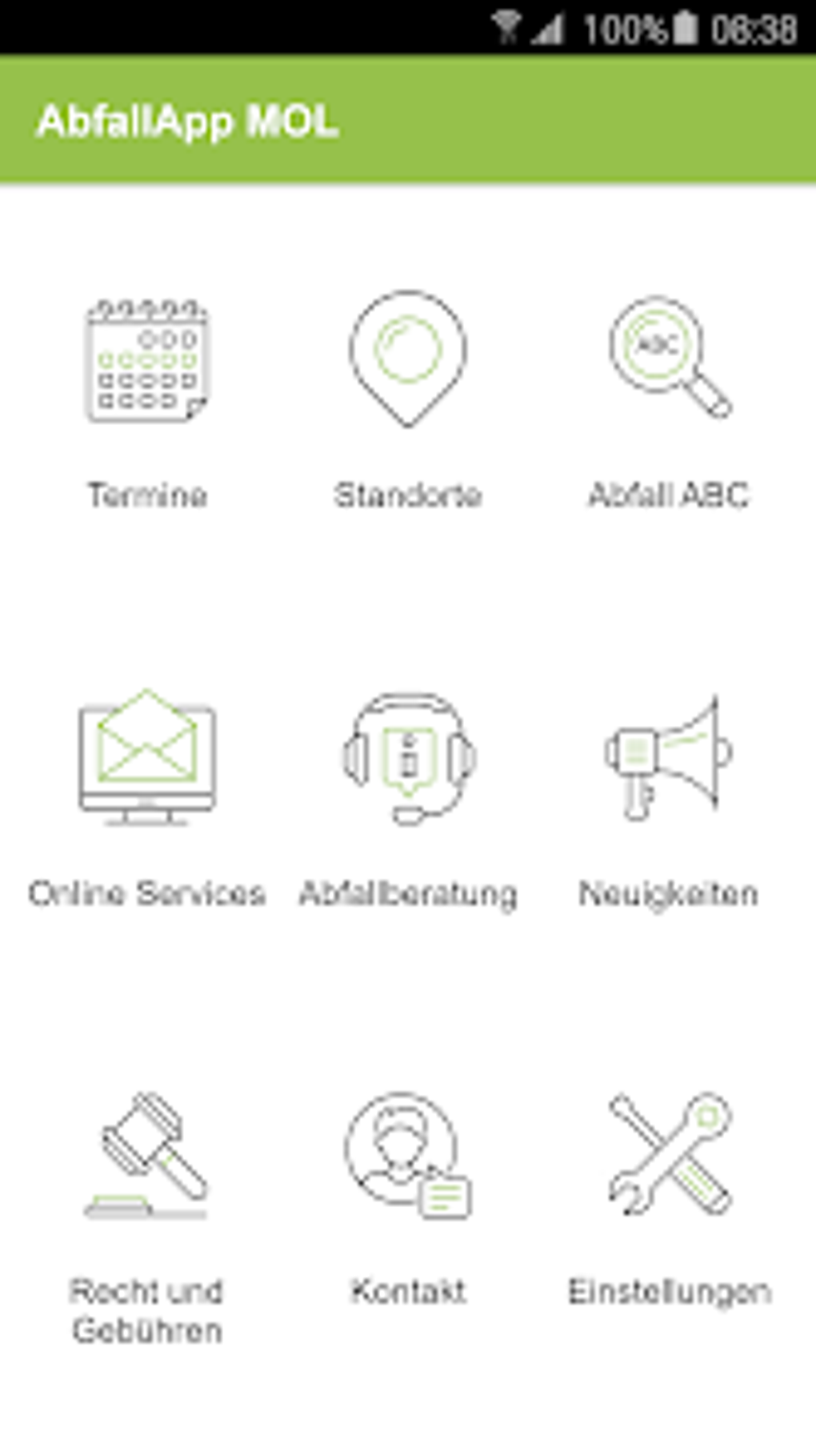
Task: Click the AbfallApp MOL title bar
Action: click(x=190, y=122)
